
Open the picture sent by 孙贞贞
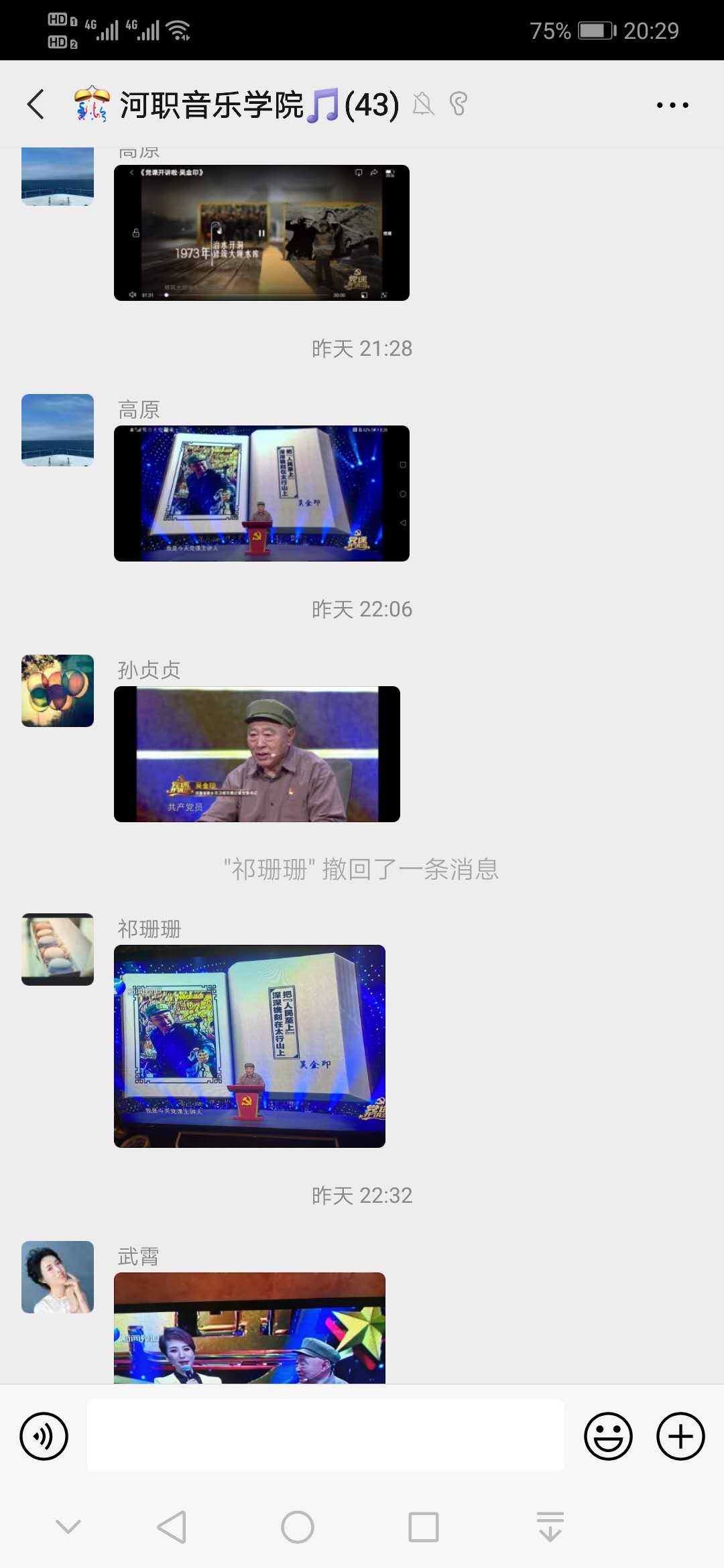pos(257,754)
